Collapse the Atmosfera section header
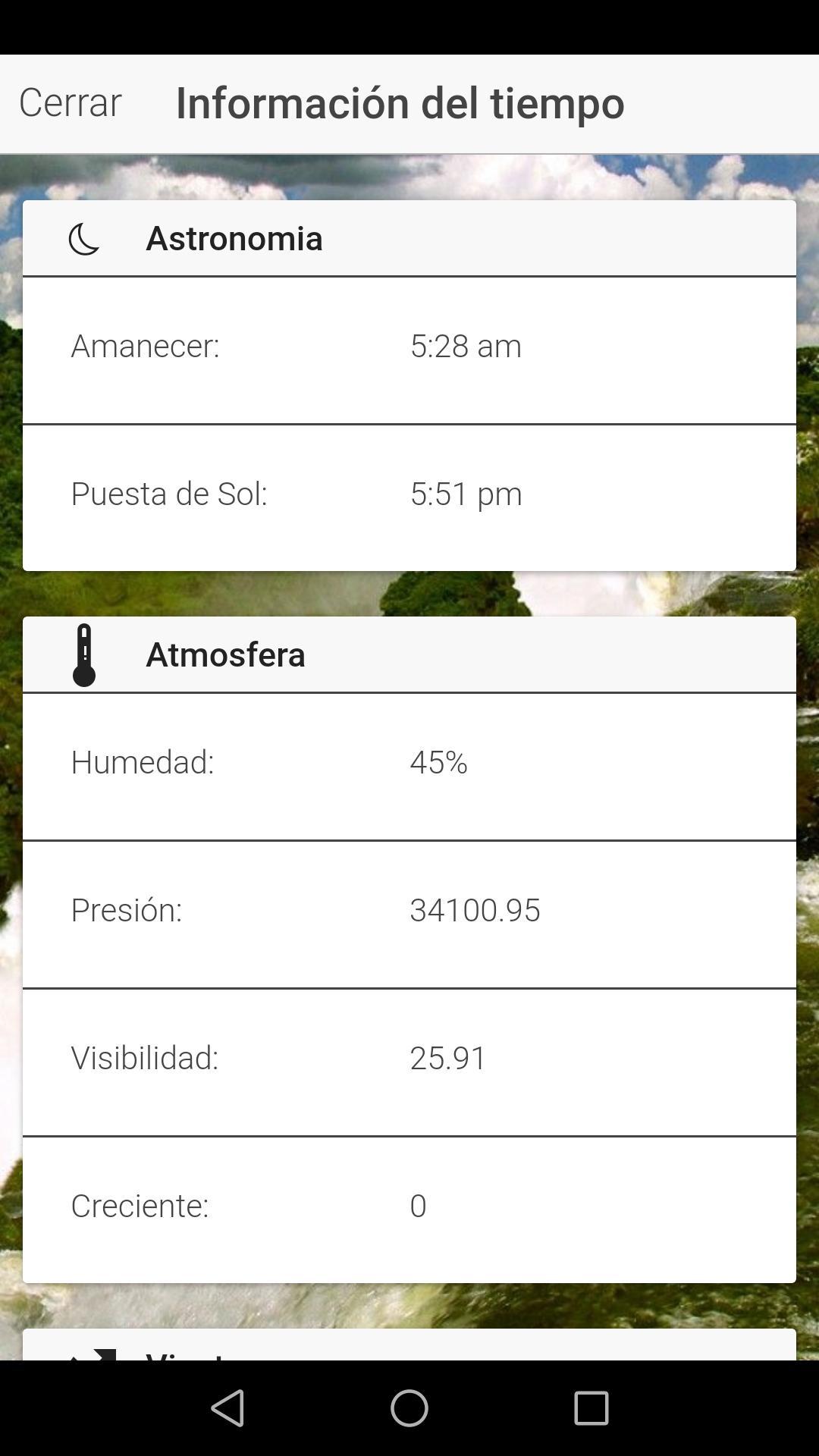This screenshot has height=1456, width=819. pos(409,654)
